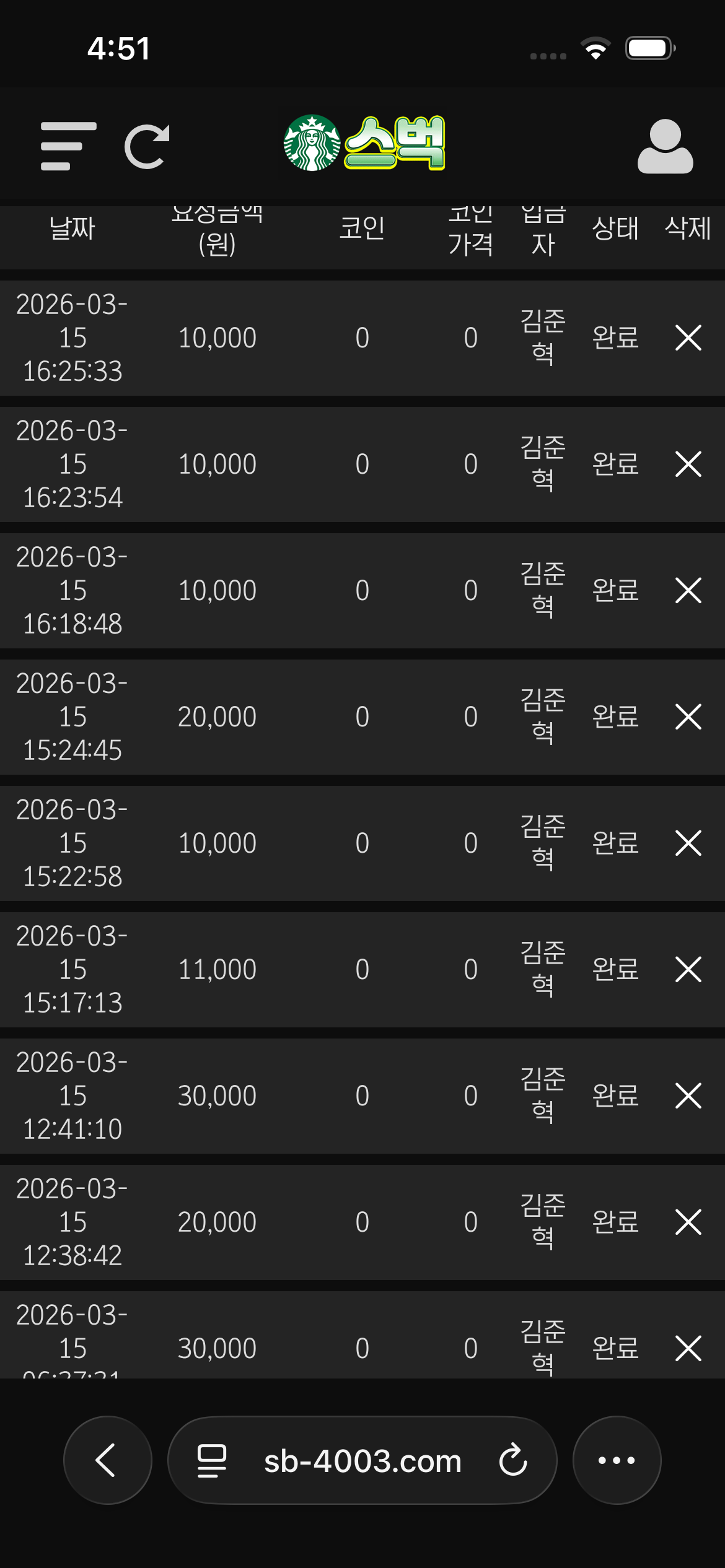Go back in the browser

107,1460
